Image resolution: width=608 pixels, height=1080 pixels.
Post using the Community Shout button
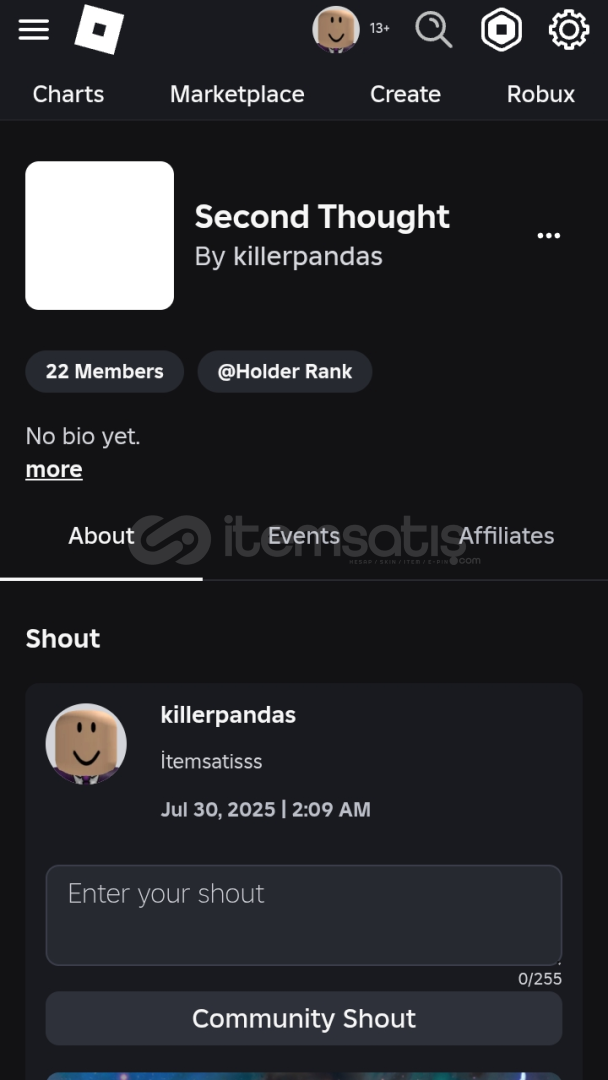click(304, 1019)
